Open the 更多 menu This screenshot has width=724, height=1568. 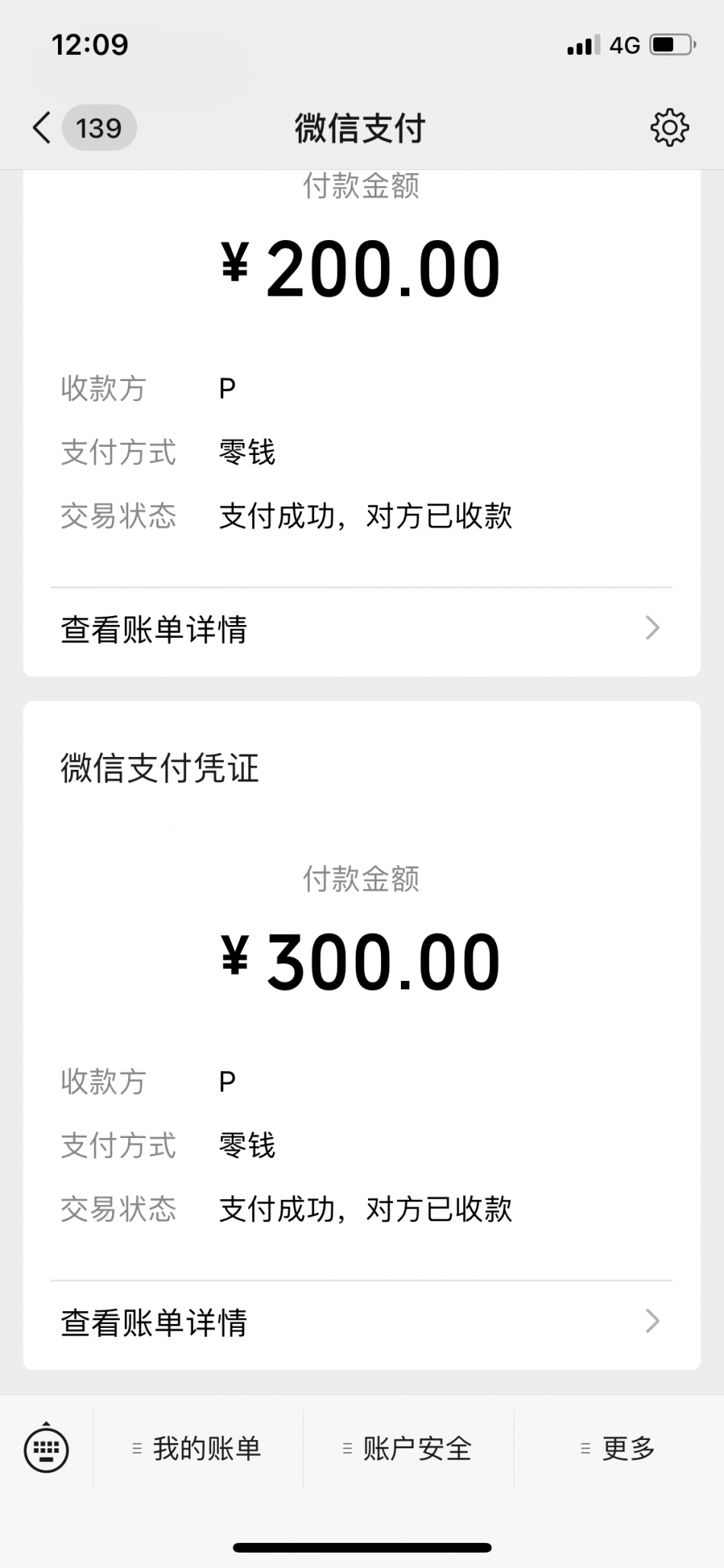pos(619,1448)
